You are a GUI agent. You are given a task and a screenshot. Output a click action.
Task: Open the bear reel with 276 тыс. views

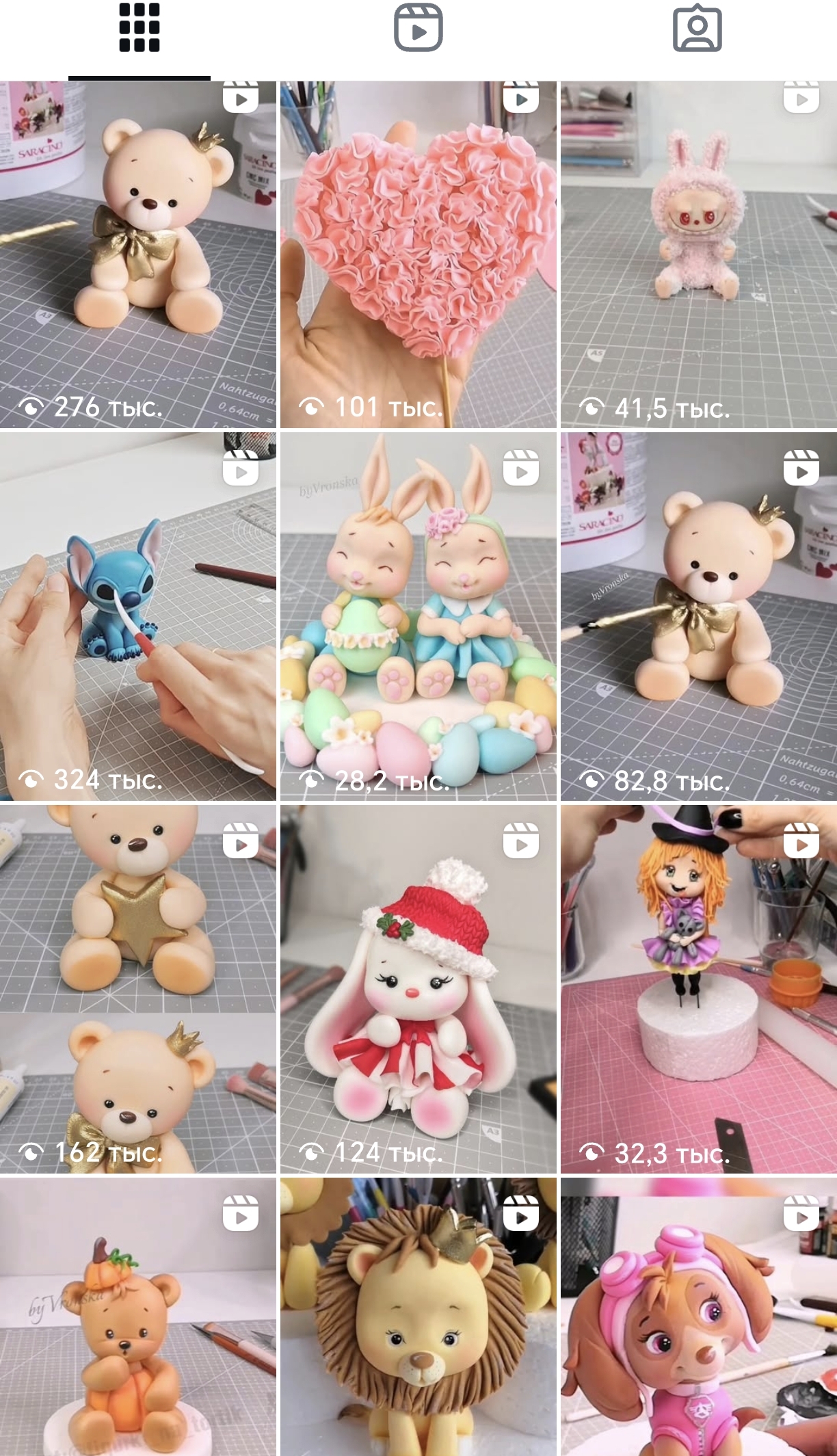(138, 254)
